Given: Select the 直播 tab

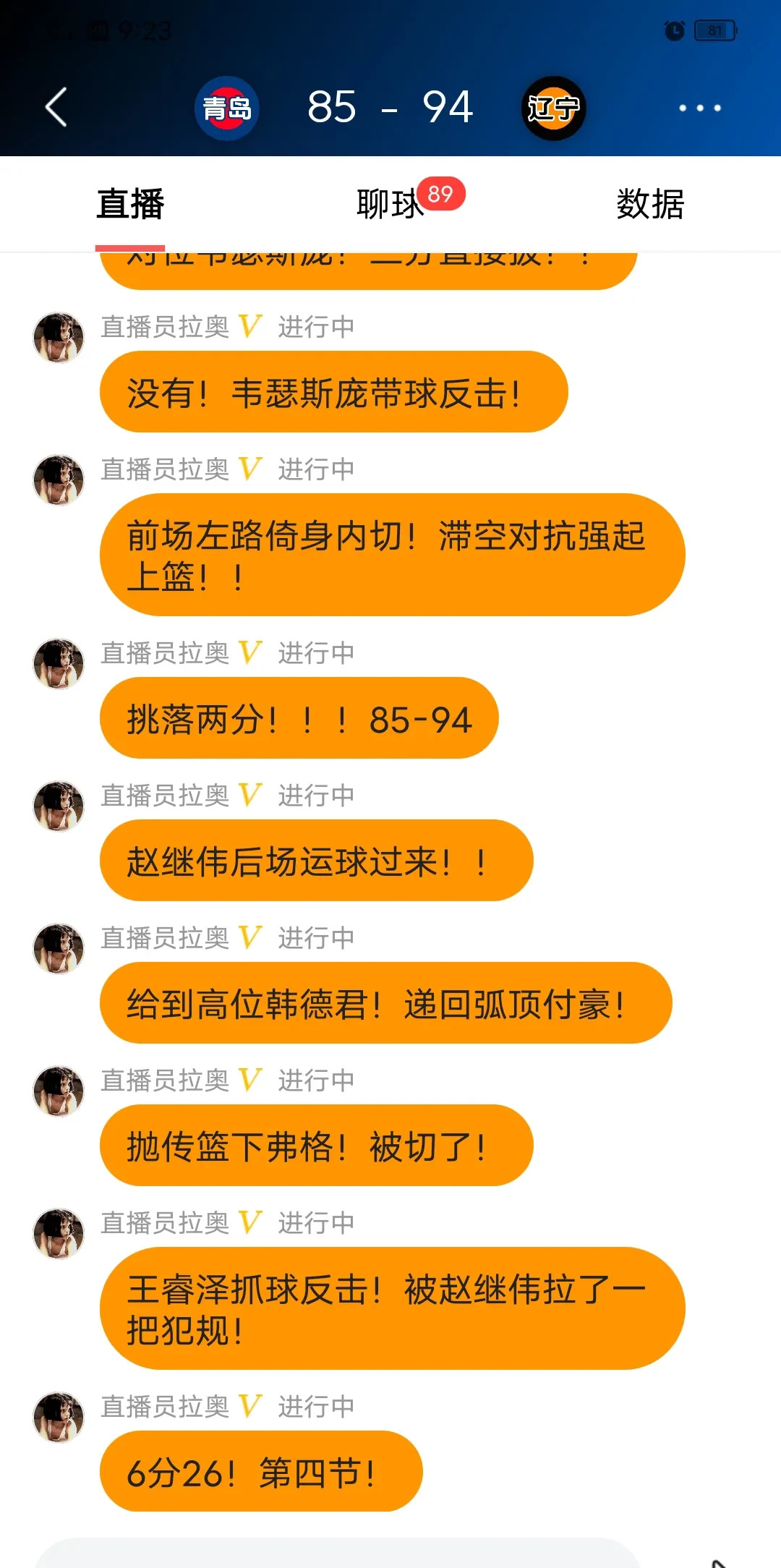Looking at the screenshot, I should (130, 205).
